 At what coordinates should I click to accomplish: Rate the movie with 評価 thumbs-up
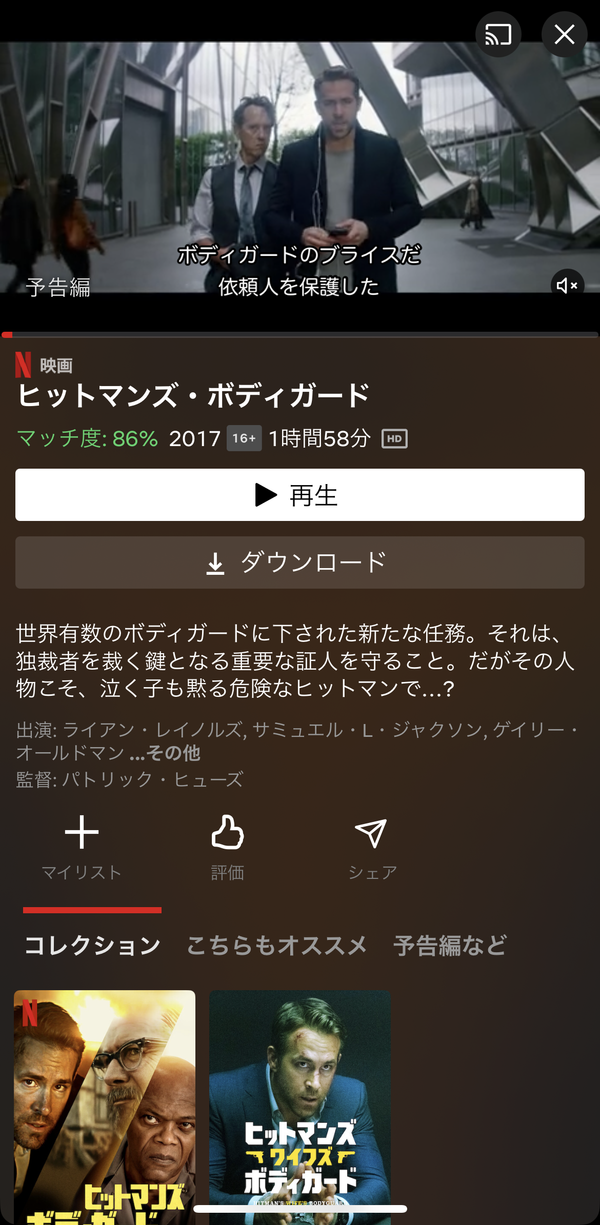(227, 848)
